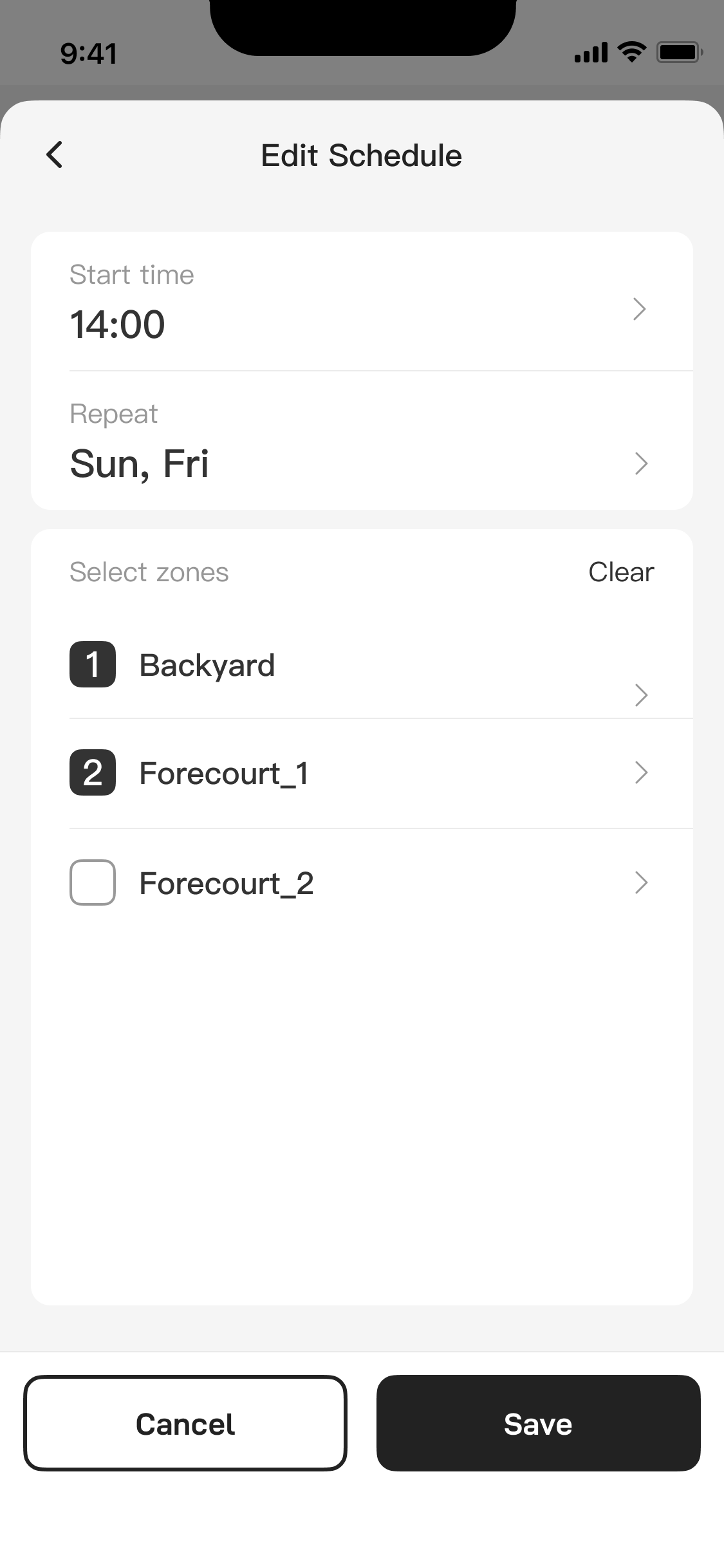
Task: Uncheck the Forecourt_1 zone
Action: click(93, 773)
